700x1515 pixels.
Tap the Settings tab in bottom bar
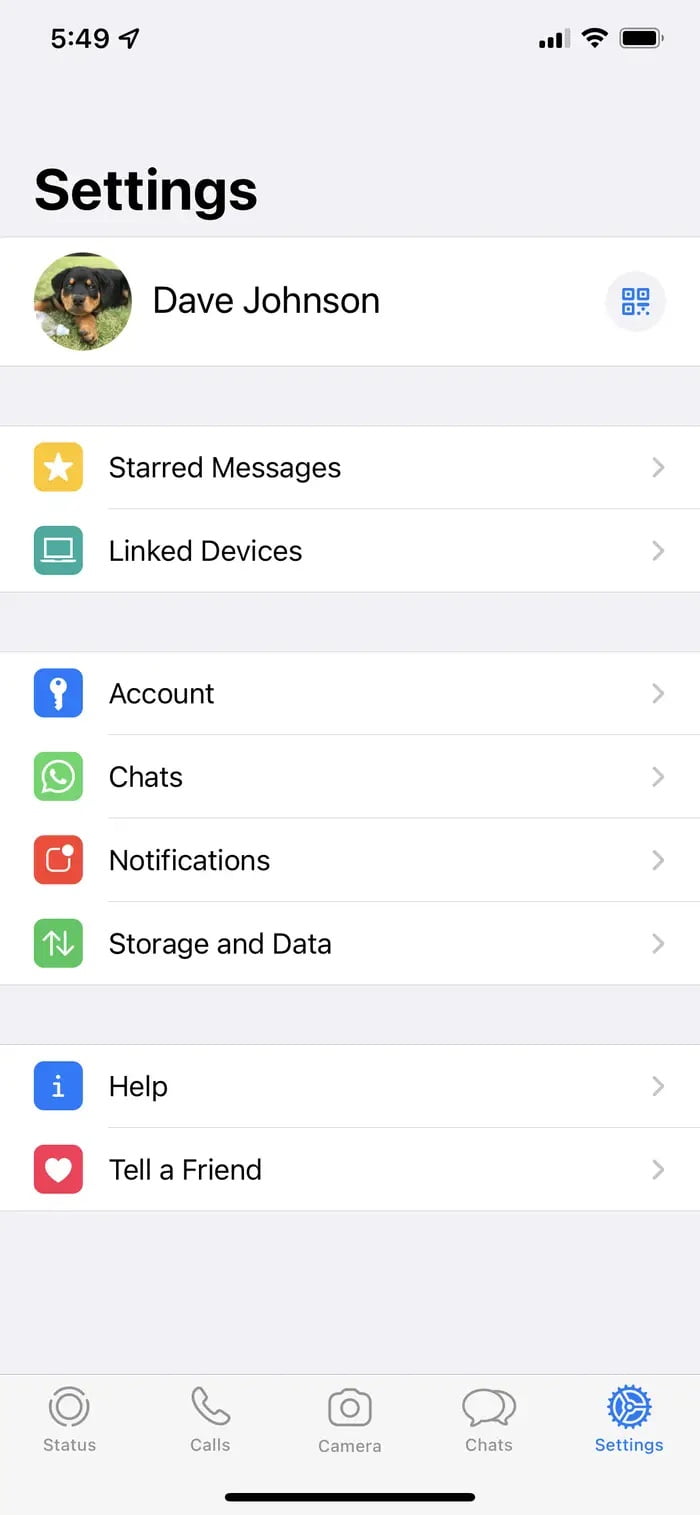(629, 1420)
